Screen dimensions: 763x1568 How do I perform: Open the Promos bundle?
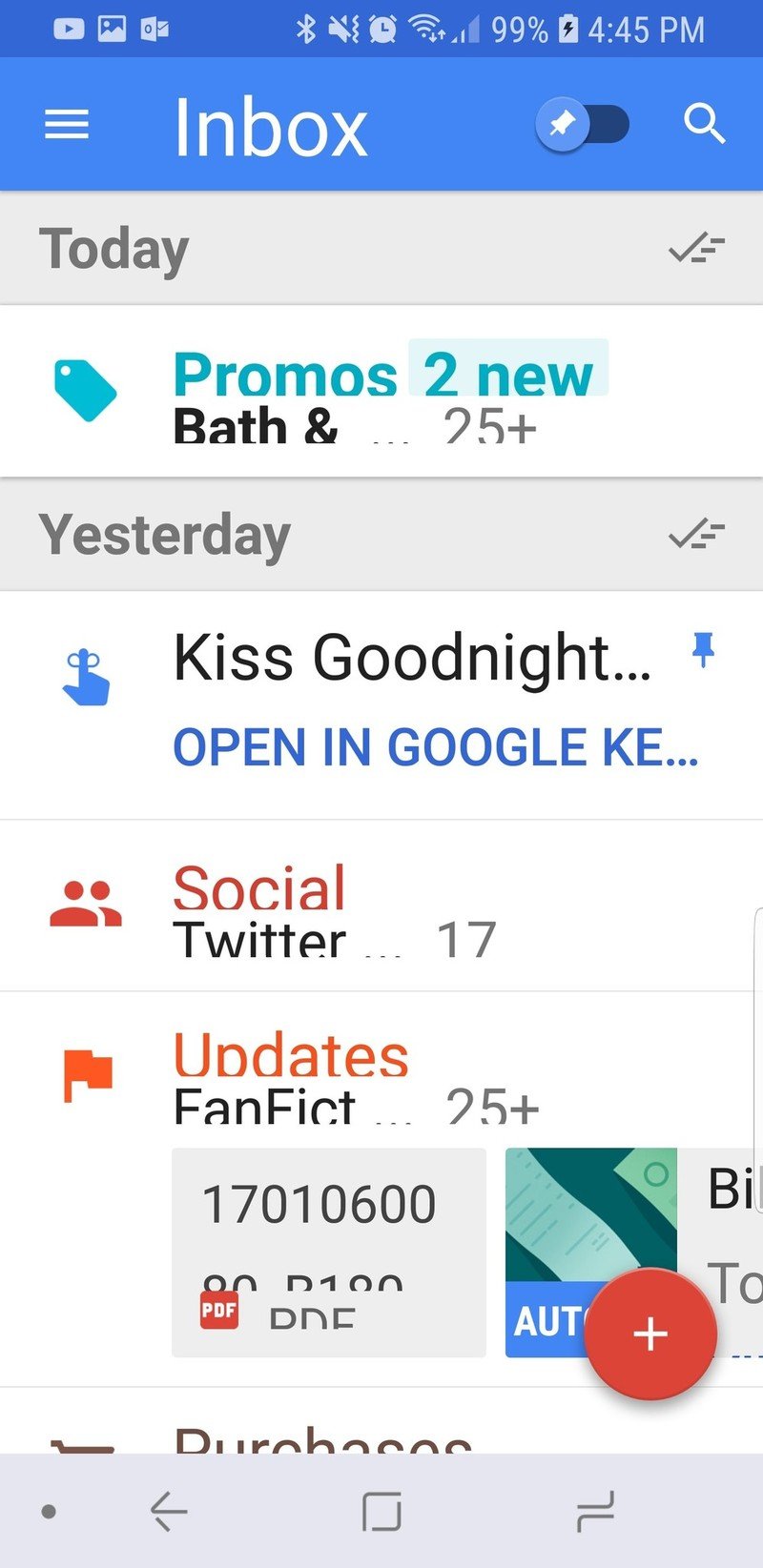(381, 393)
